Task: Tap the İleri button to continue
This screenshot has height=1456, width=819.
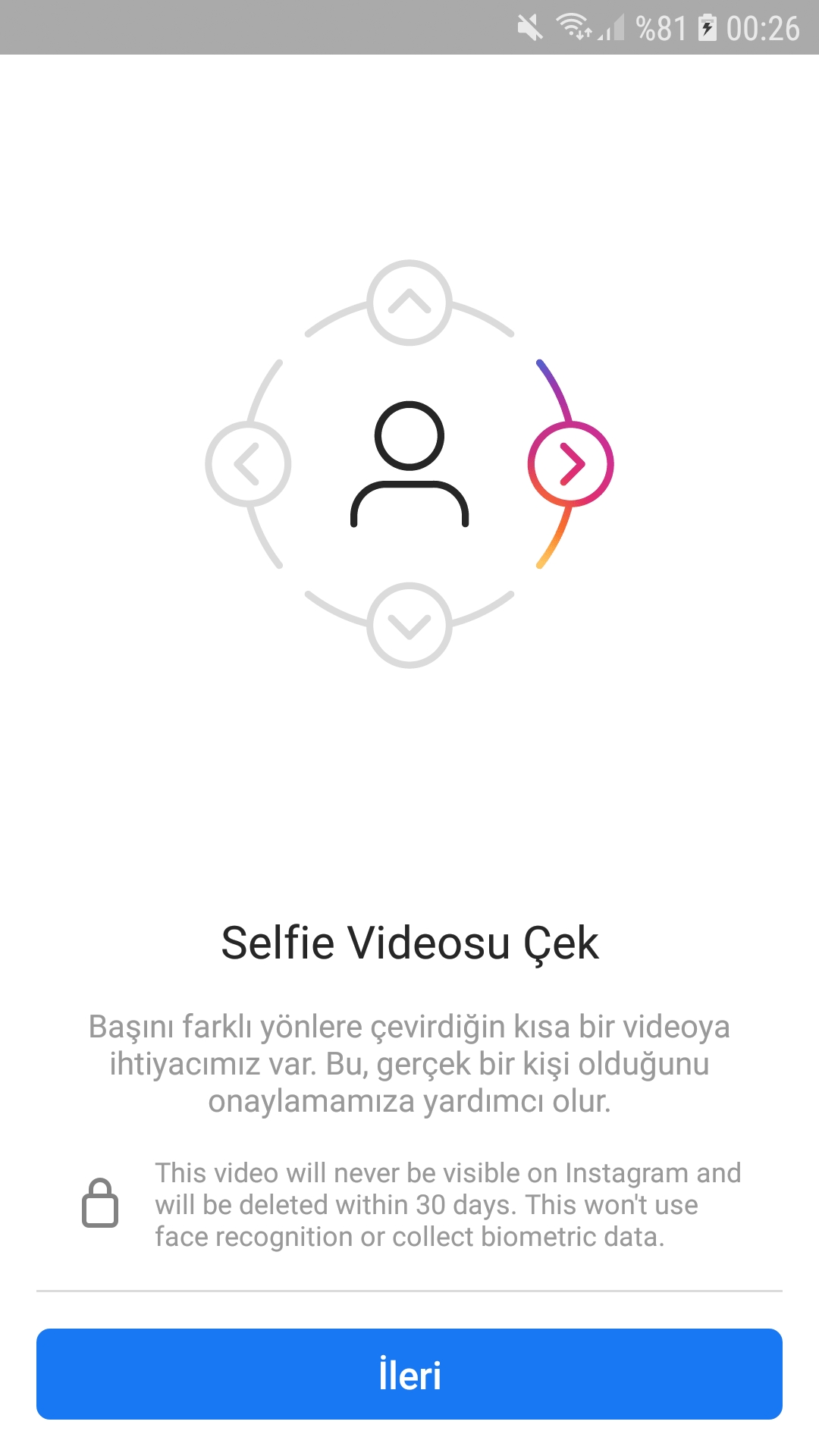Action: [x=409, y=1373]
